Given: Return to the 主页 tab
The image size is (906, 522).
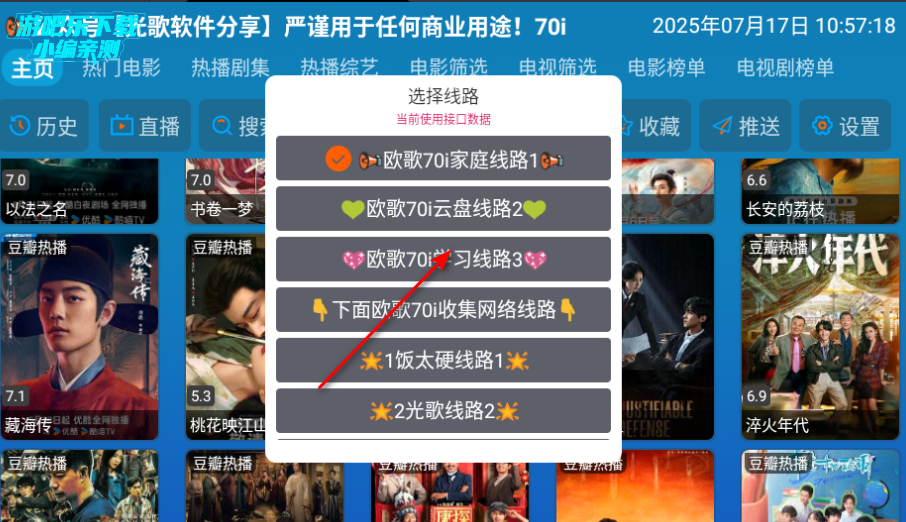Looking at the screenshot, I should coord(32,68).
